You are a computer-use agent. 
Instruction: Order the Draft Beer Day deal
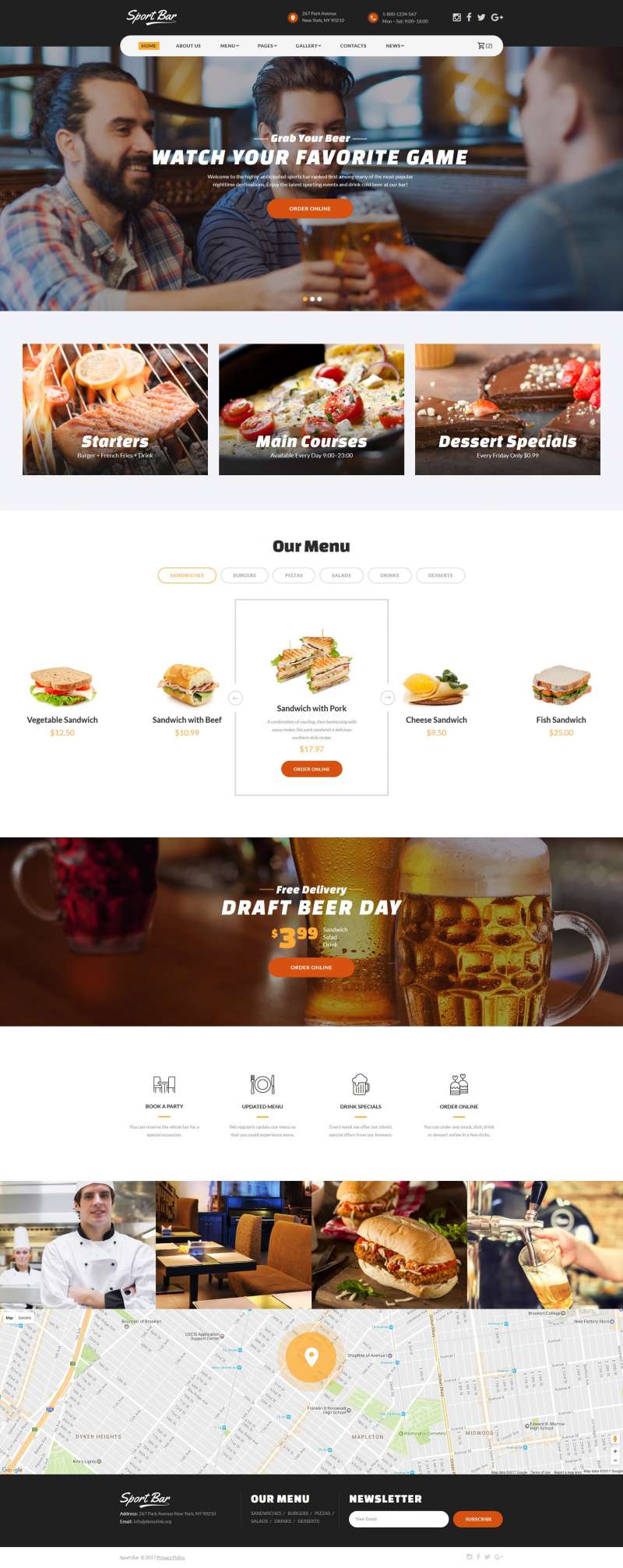311,967
